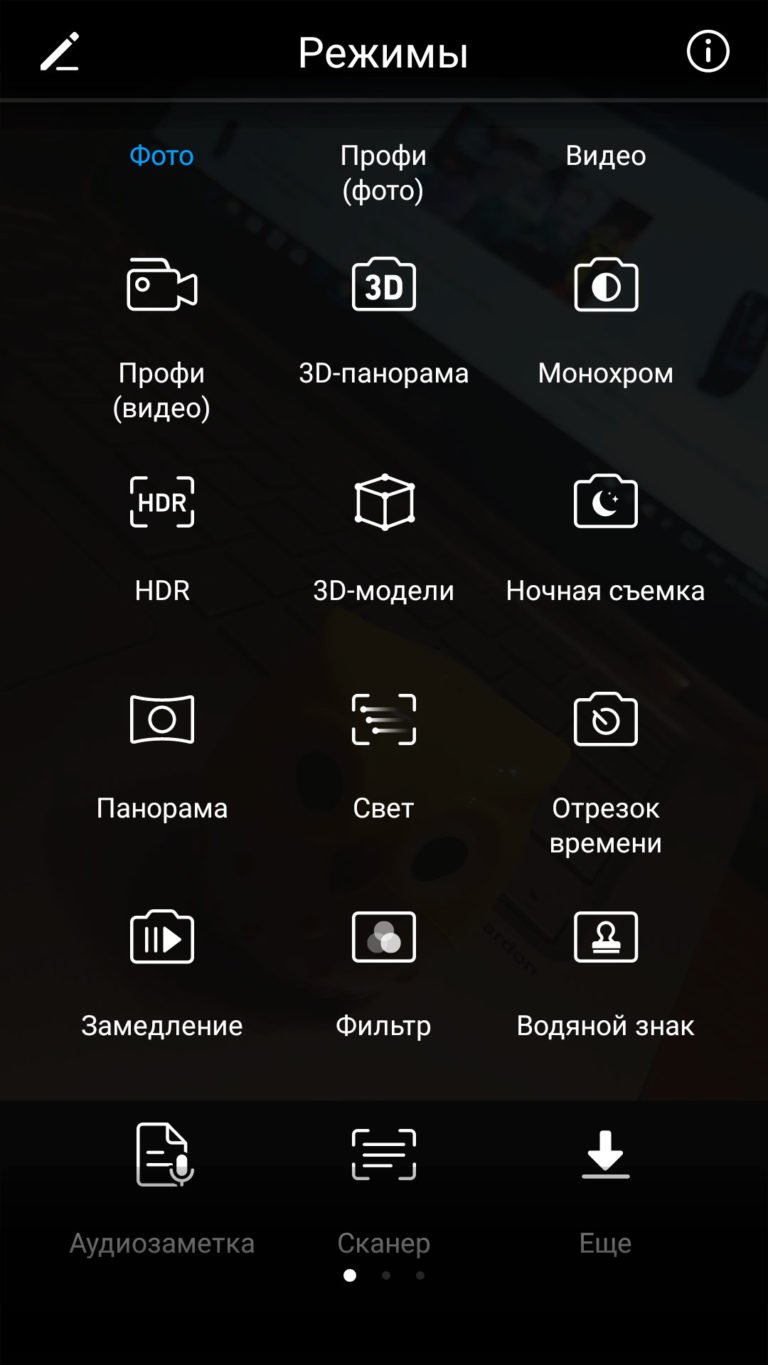Open the info icon
768x1365 pixels.
(x=708, y=51)
